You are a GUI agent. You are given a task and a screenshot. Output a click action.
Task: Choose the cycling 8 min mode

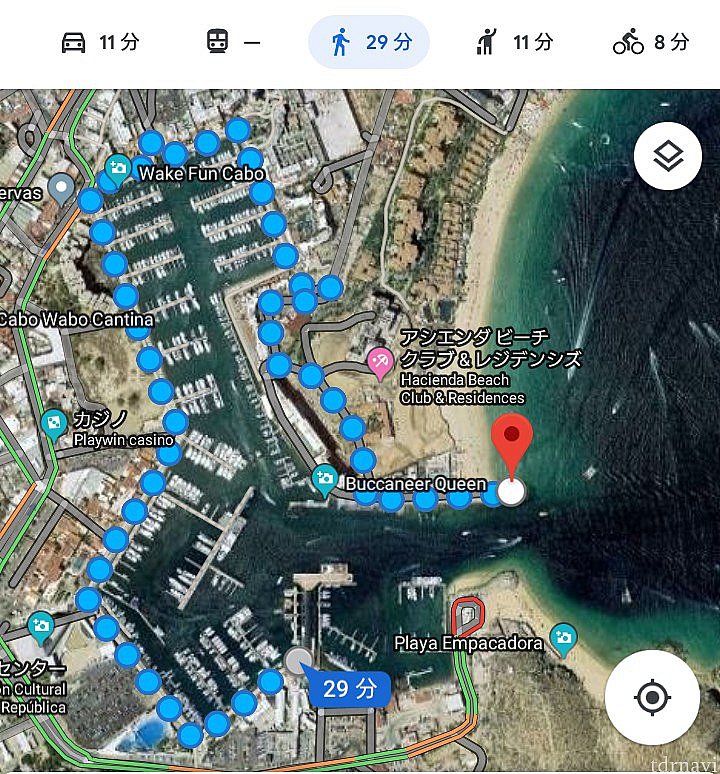click(650, 42)
